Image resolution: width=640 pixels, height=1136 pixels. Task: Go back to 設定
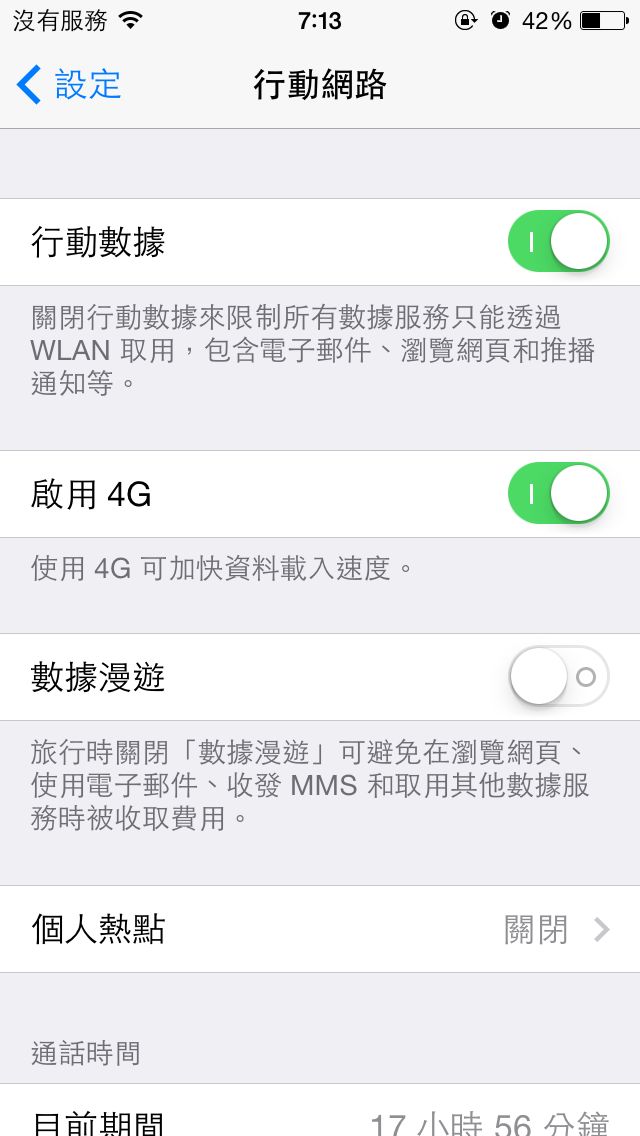click(69, 84)
